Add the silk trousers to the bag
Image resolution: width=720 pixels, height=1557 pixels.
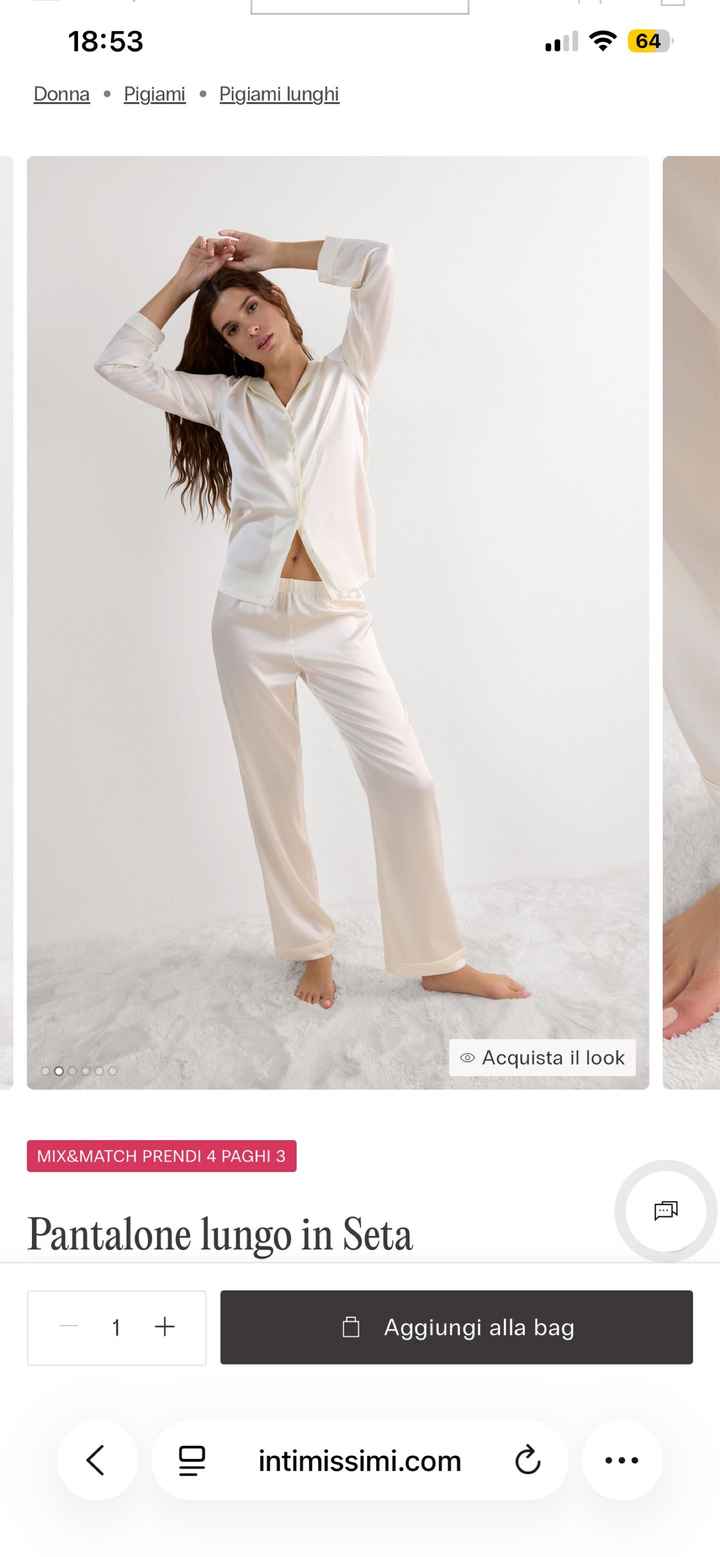[456, 1327]
